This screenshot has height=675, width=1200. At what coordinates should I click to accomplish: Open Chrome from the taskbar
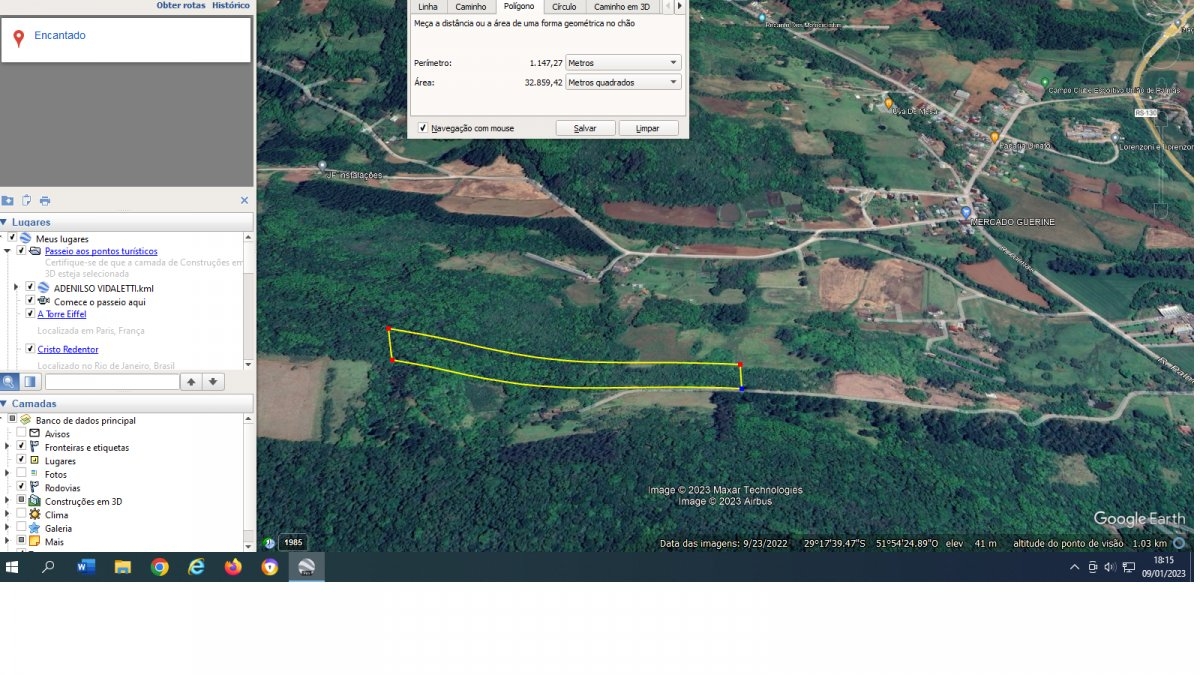[160, 567]
